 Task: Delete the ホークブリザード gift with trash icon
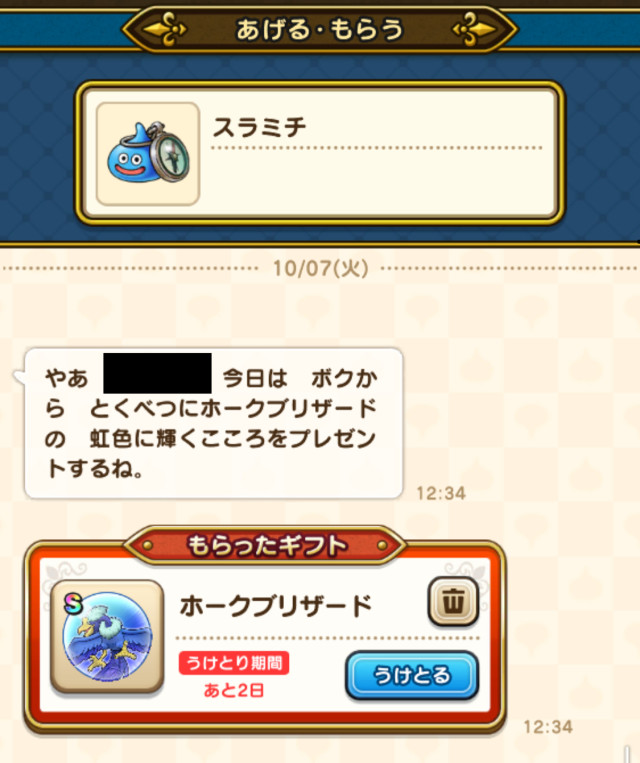click(454, 602)
